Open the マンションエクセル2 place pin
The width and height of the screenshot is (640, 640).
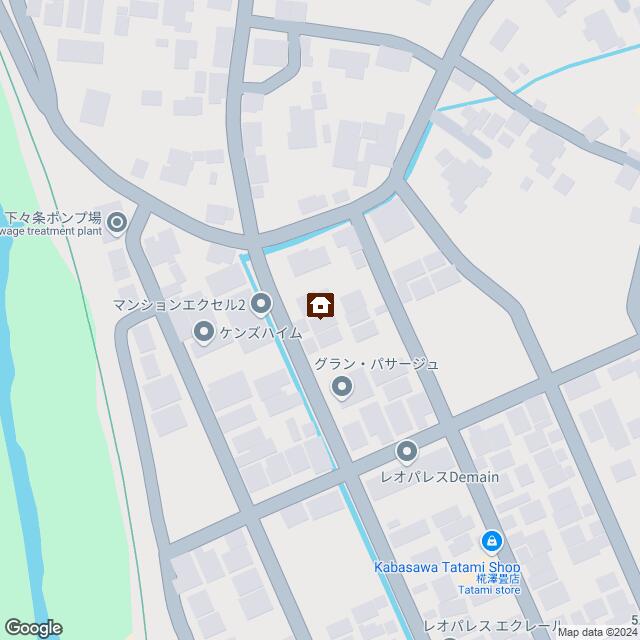[x=262, y=302]
